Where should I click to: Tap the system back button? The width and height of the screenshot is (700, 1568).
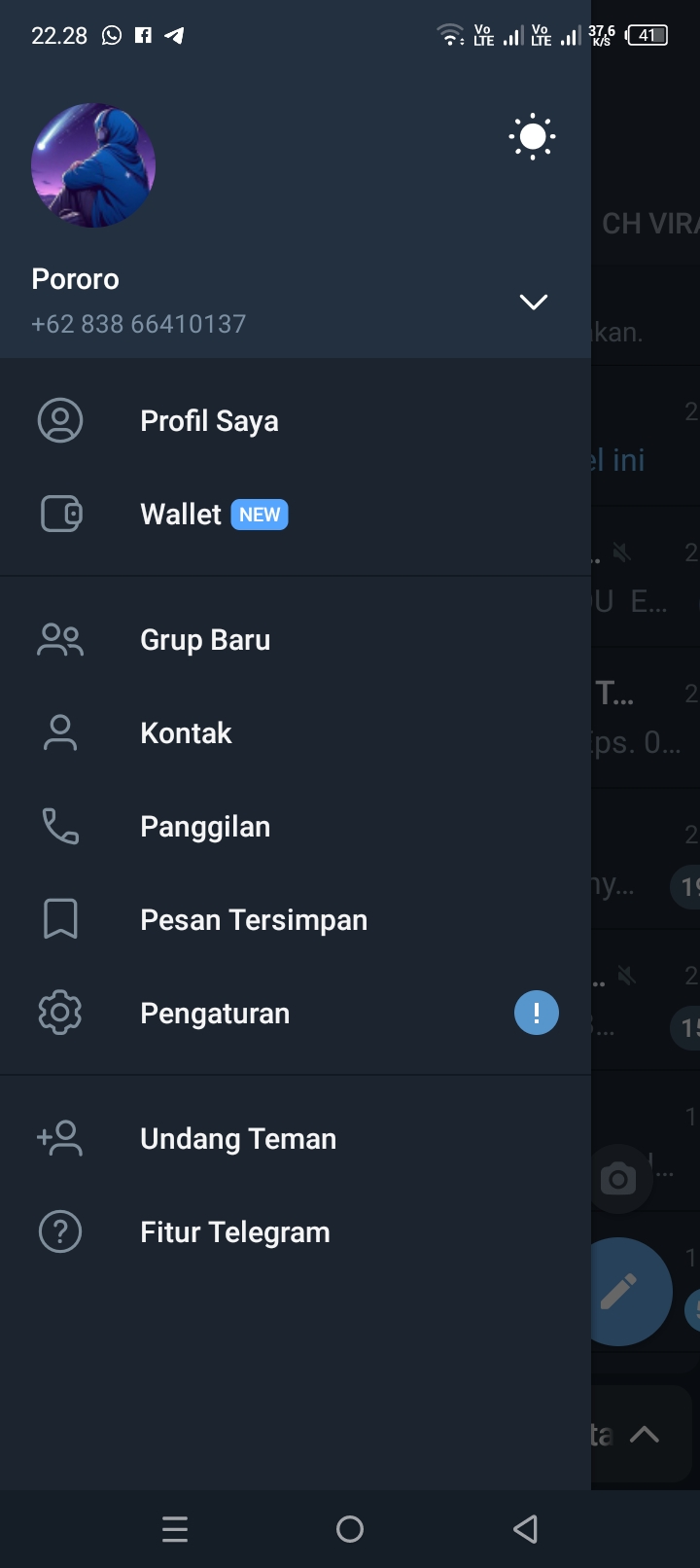[525, 1529]
